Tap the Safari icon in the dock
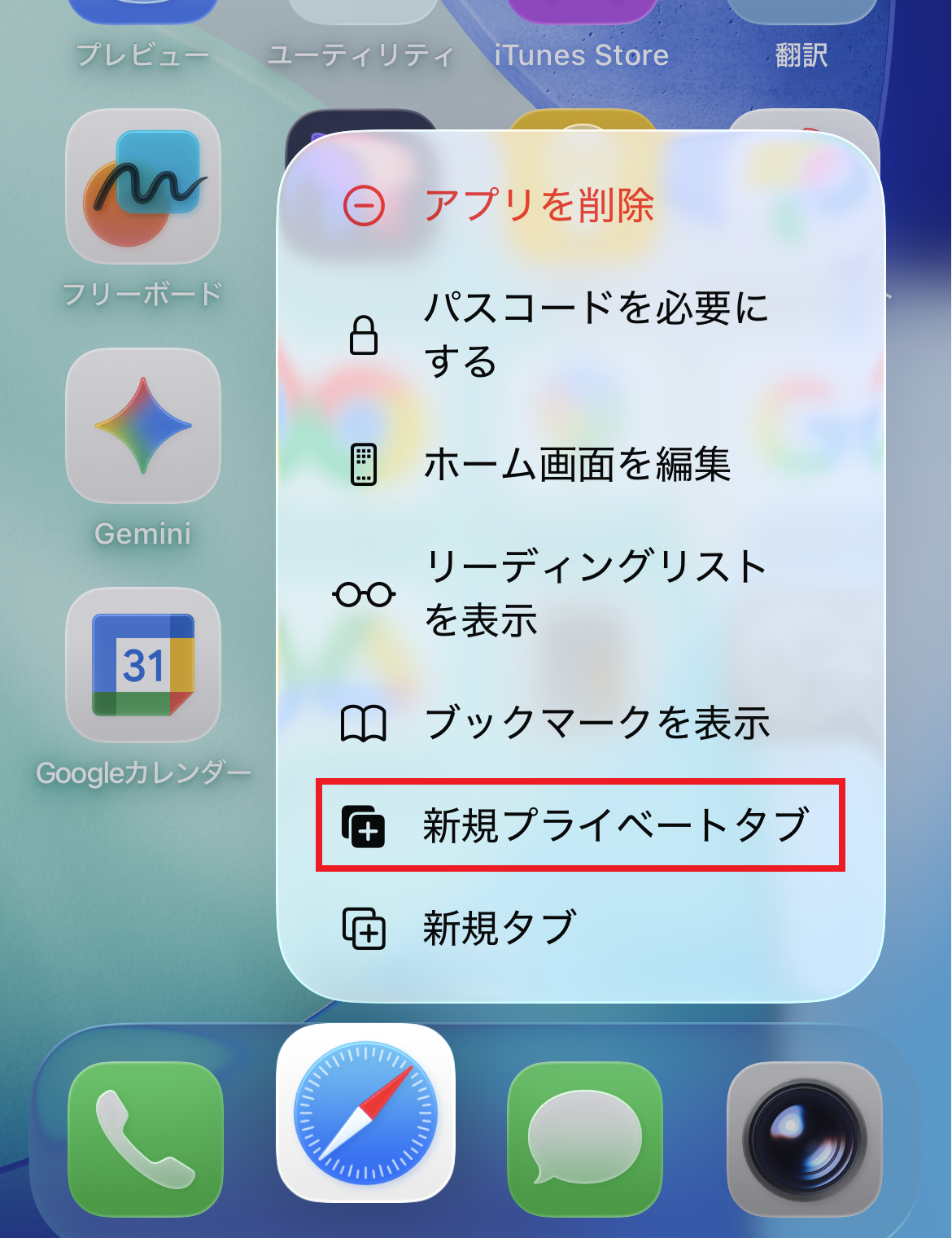Screen dimensions: 952x1238 pyautogui.click(x=365, y=1113)
